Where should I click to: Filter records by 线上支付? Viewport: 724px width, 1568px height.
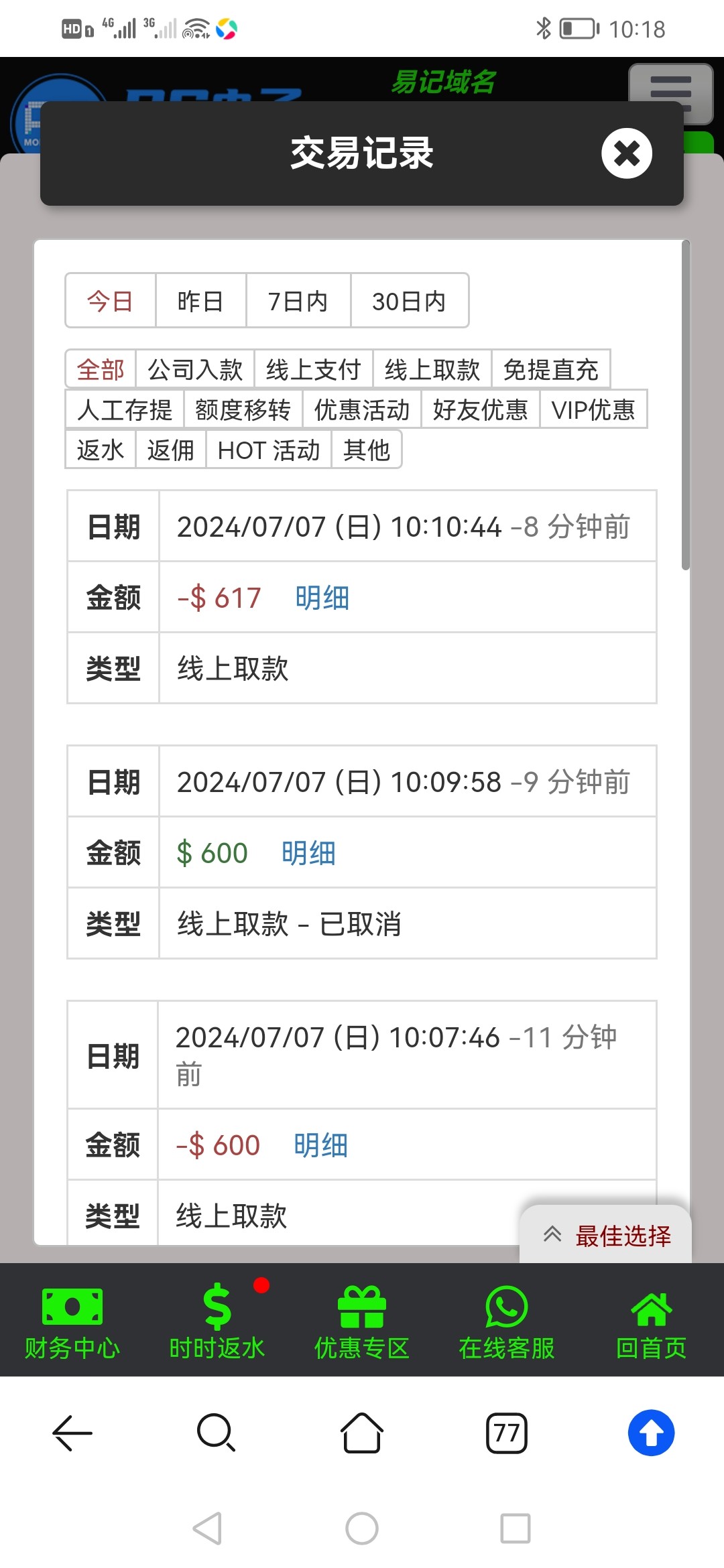coord(314,369)
